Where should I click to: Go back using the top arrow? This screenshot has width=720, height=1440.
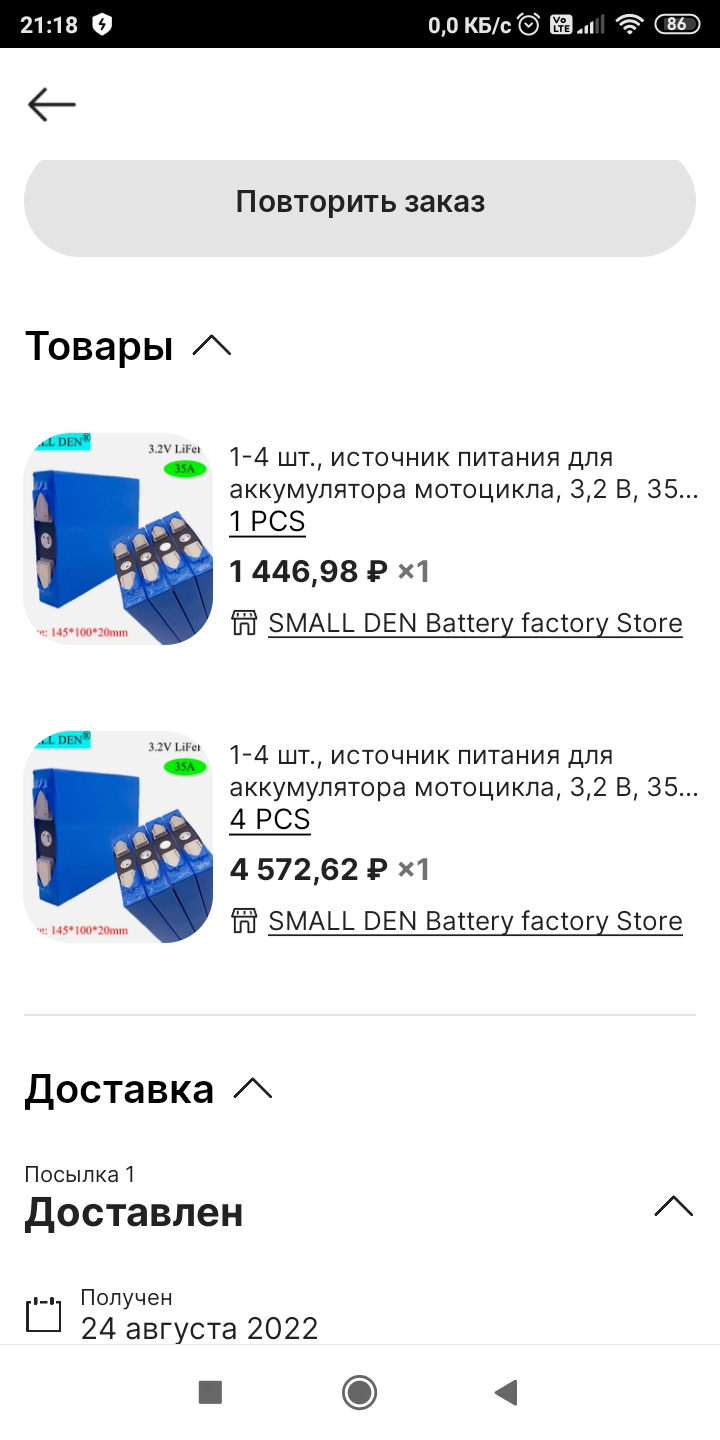52,104
